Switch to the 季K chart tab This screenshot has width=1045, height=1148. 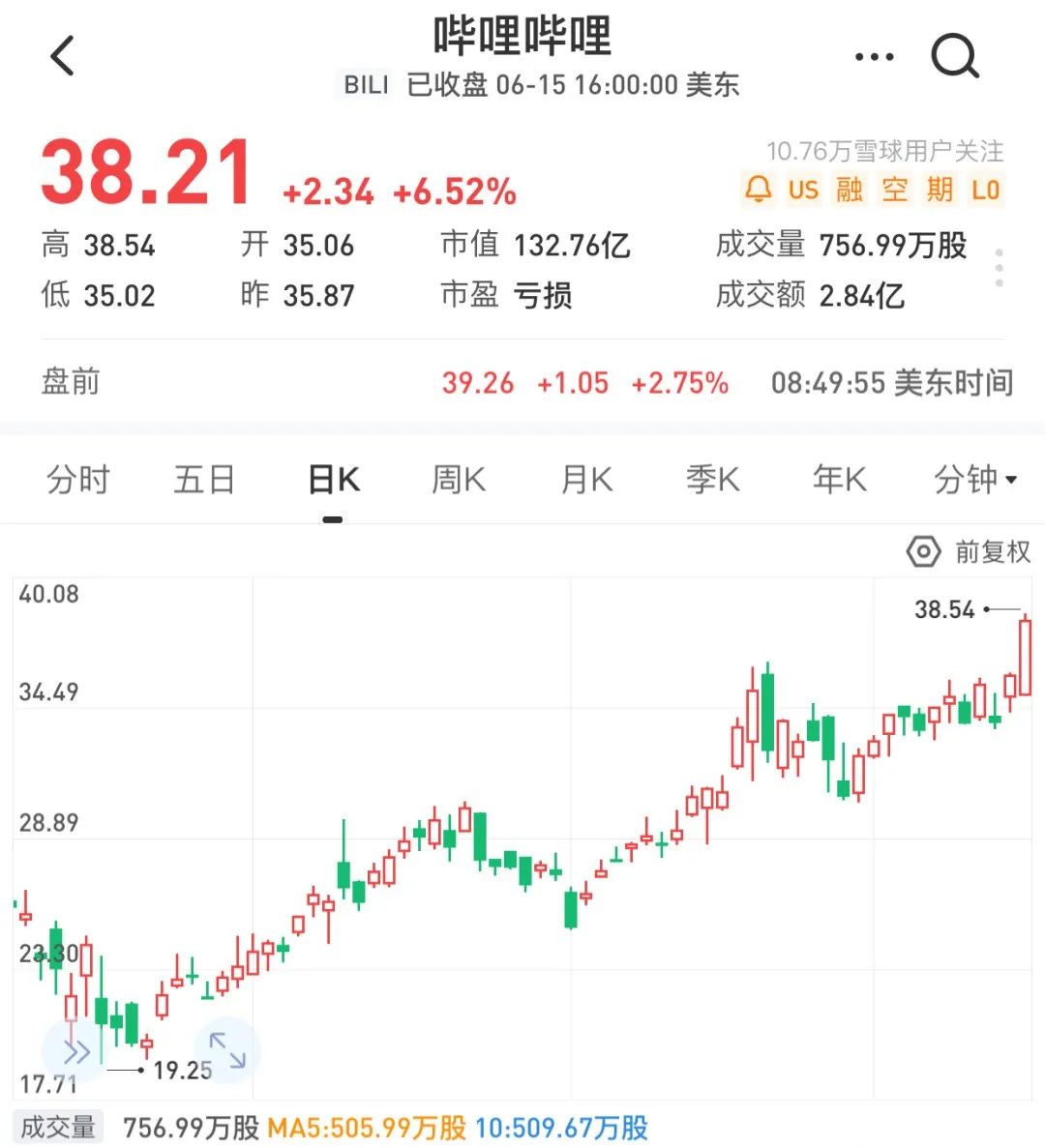(x=712, y=480)
